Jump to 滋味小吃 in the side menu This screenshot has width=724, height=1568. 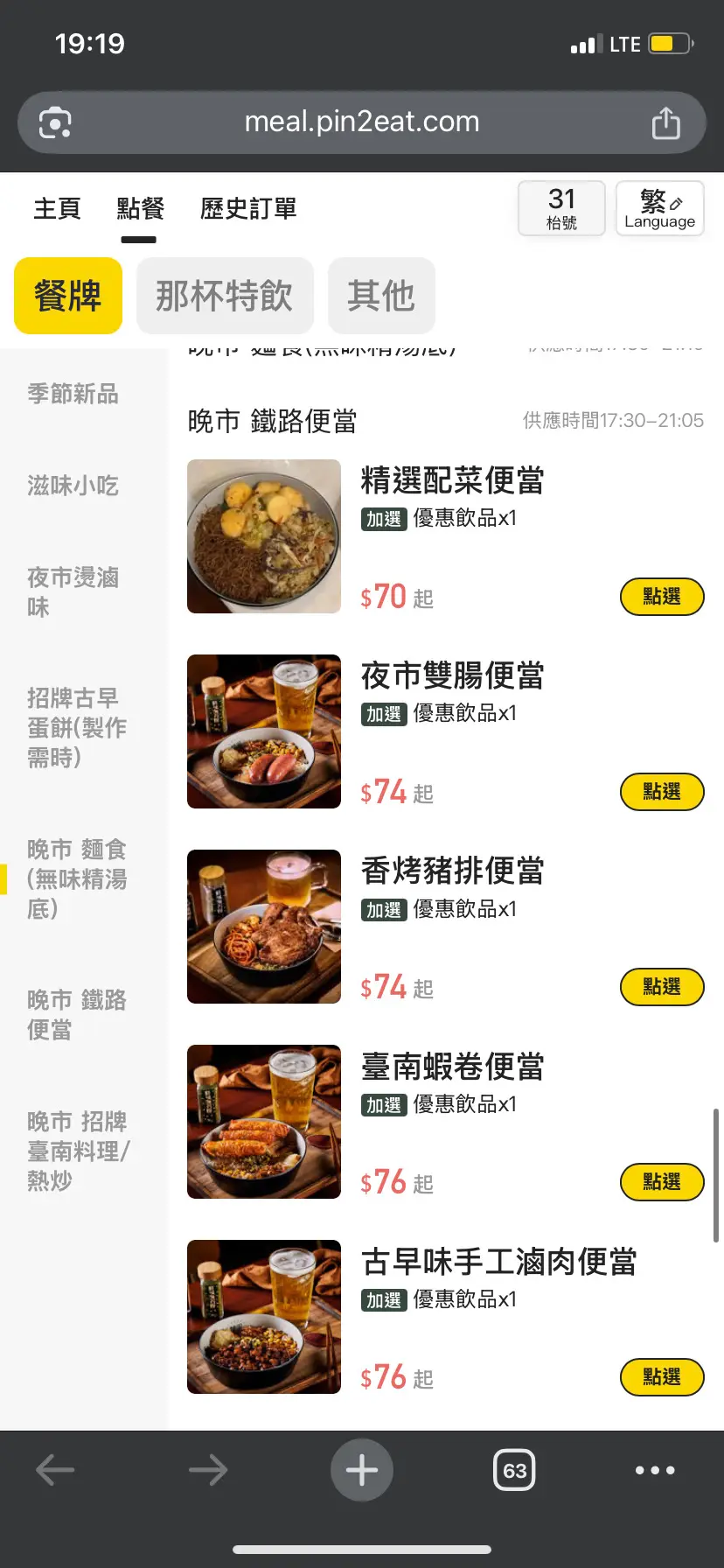(x=73, y=486)
